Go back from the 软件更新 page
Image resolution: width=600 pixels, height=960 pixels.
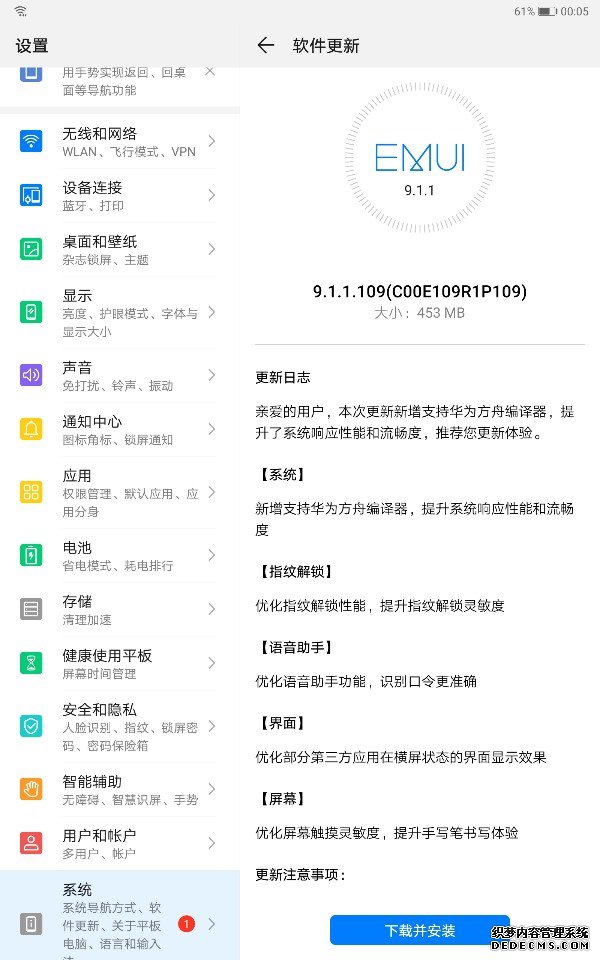(x=265, y=45)
